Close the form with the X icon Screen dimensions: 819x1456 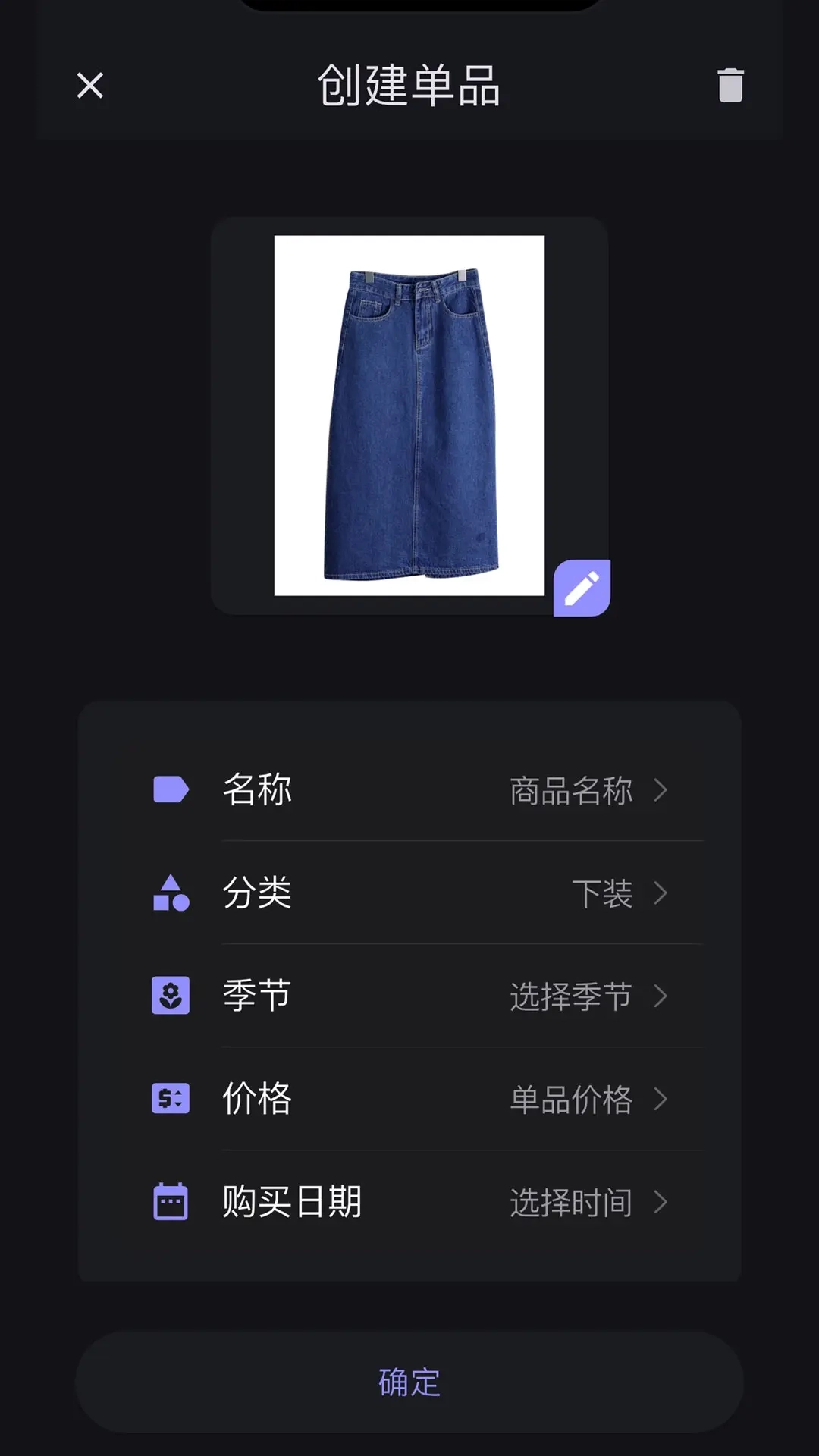coord(89,86)
